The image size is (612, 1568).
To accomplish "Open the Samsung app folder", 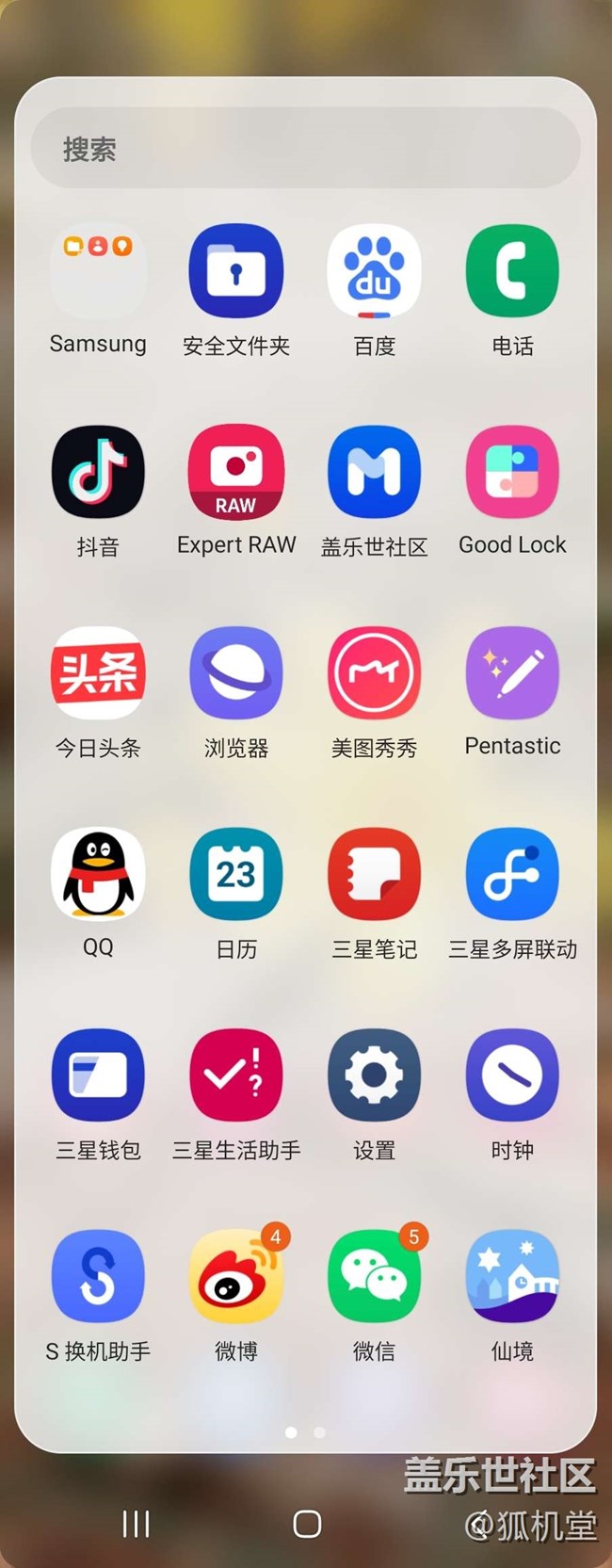I will pyautogui.click(x=98, y=271).
